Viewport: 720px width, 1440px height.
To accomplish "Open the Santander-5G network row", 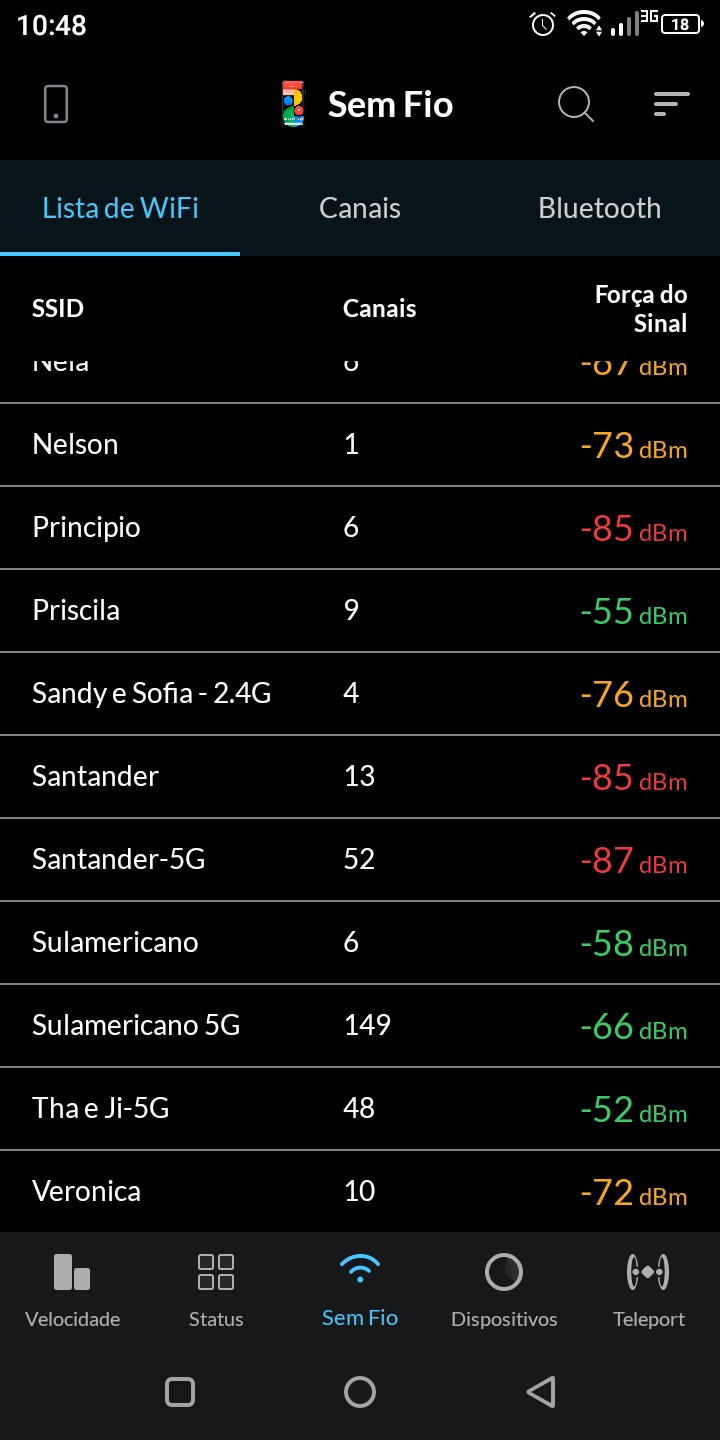I will (x=360, y=860).
